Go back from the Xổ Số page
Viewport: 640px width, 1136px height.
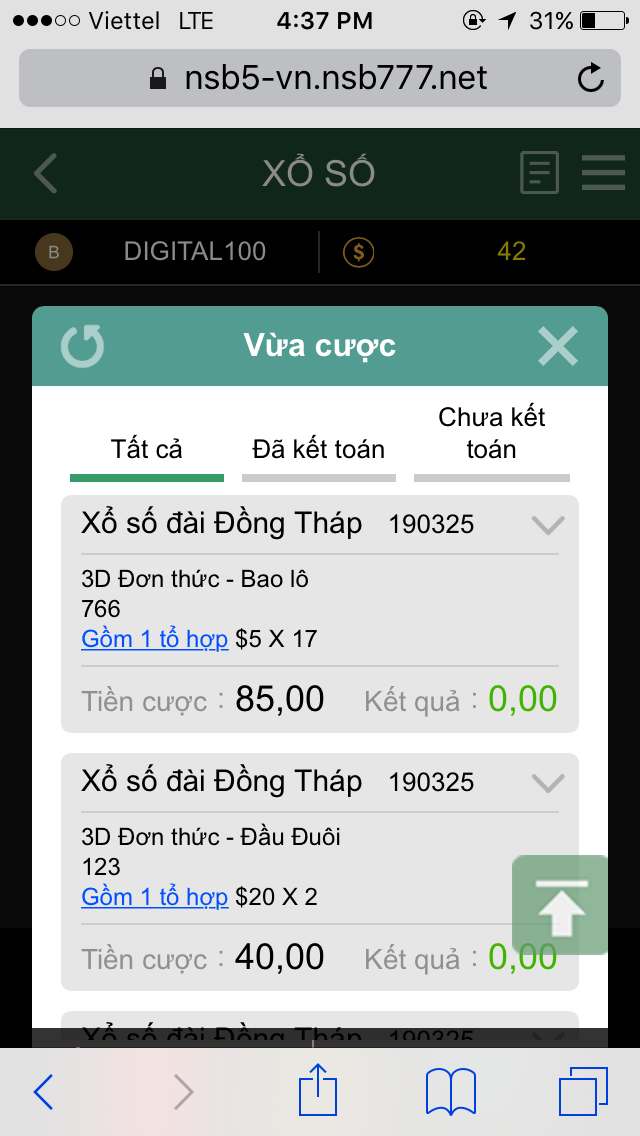coord(46,173)
